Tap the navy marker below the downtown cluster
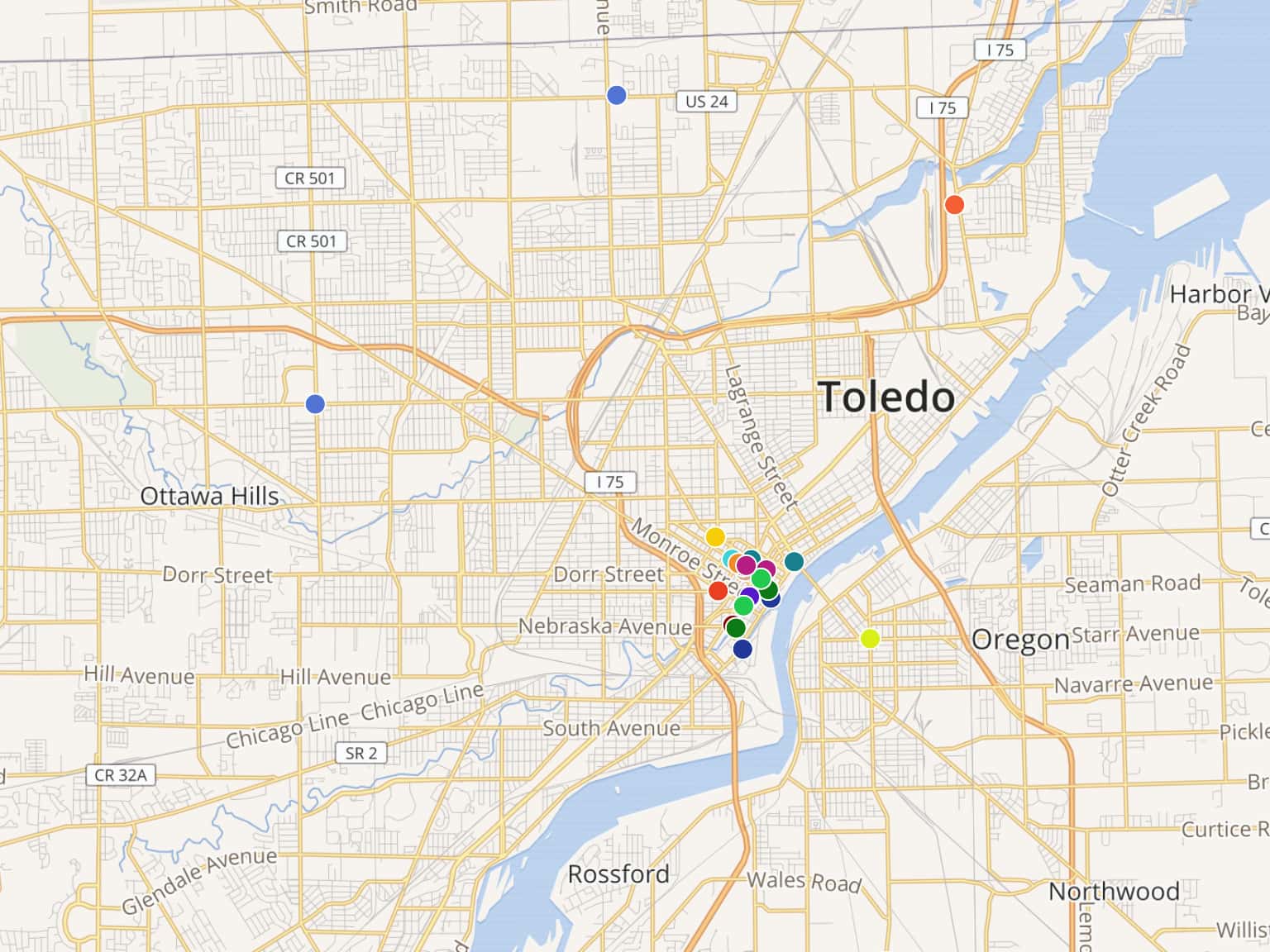Image resolution: width=1270 pixels, height=952 pixels. [x=742, y=650]
